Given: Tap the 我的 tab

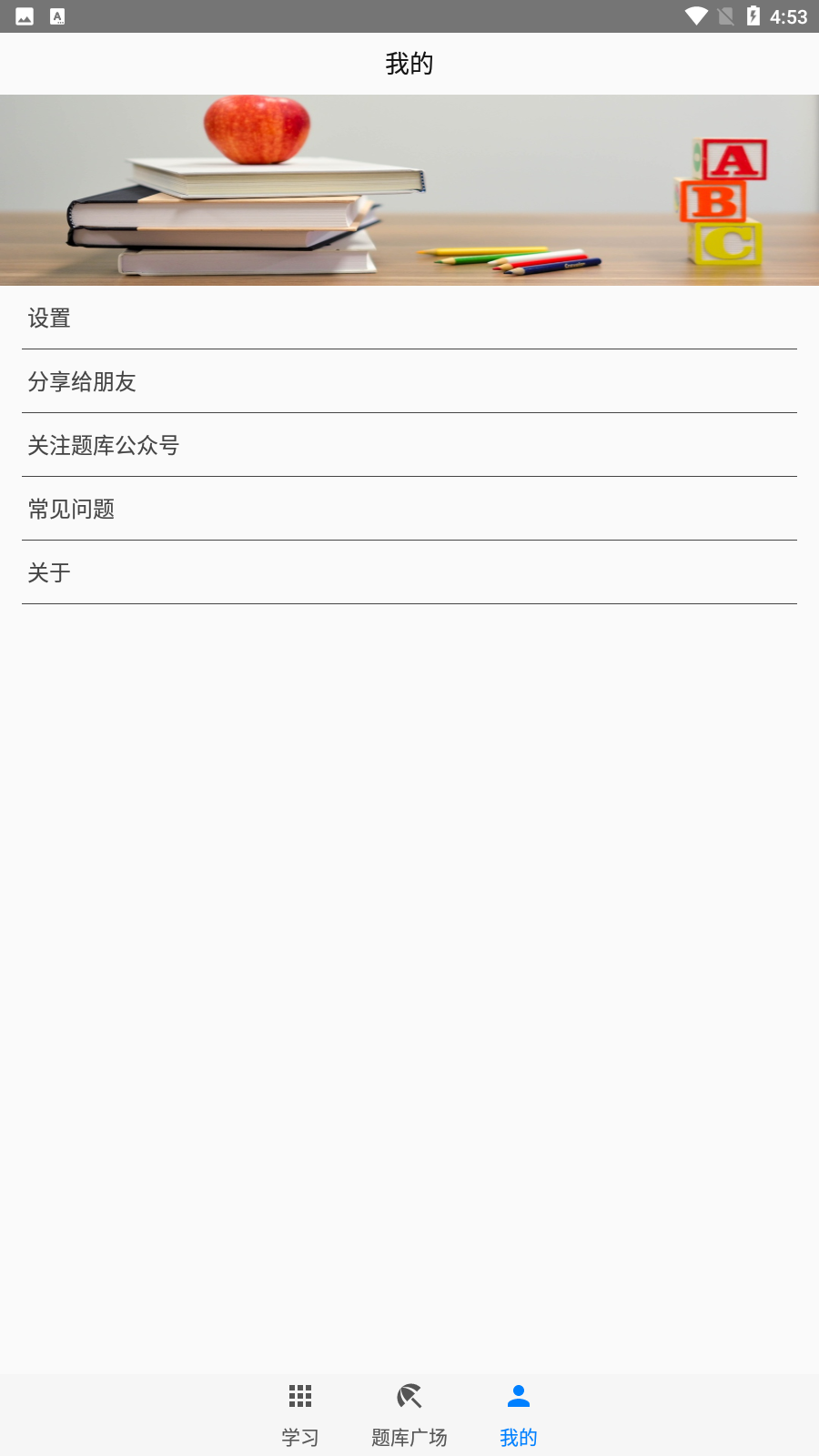Looking at the screenshot, I should click(x=519, y=1415).
